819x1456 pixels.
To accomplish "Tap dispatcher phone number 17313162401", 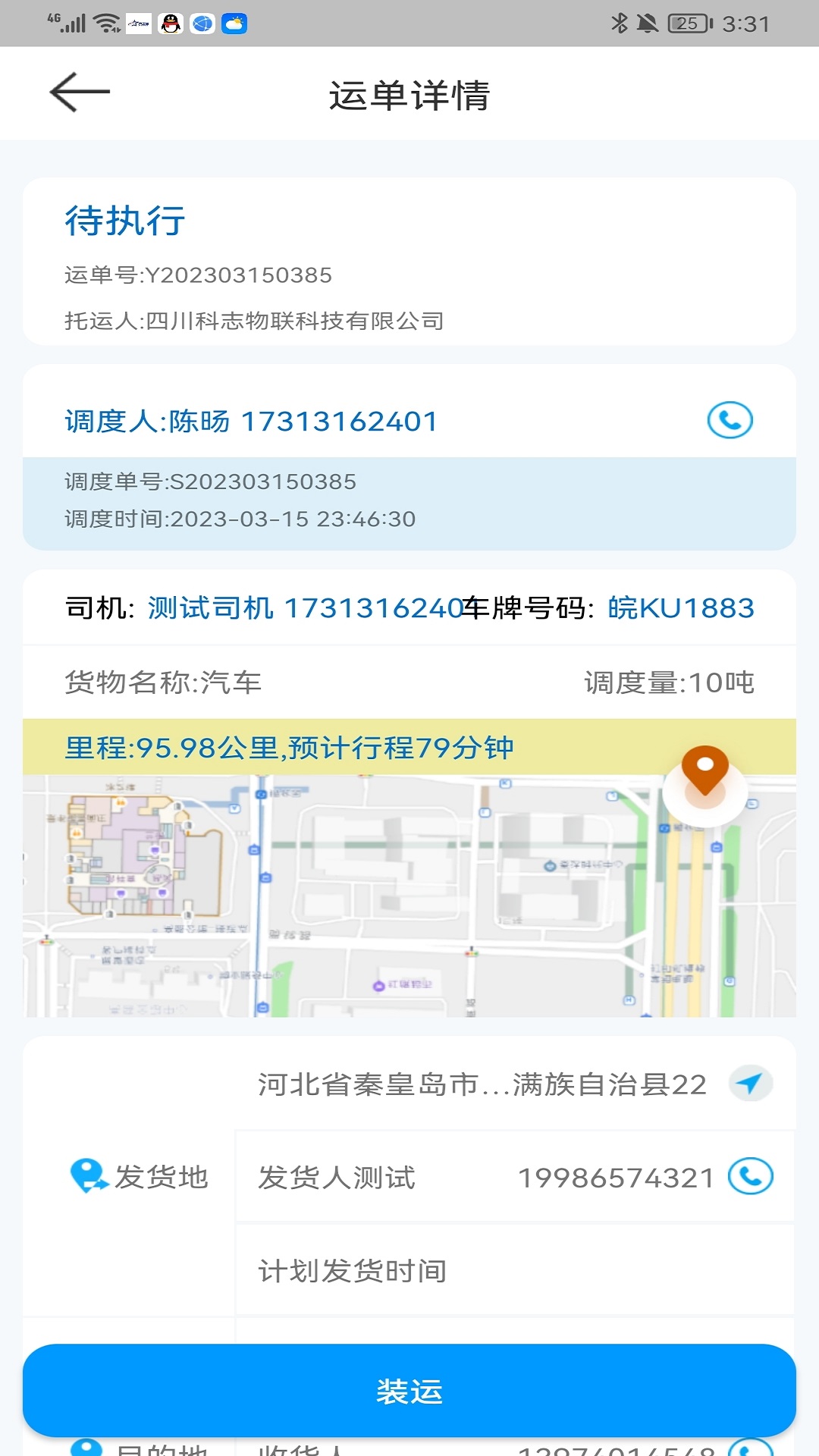I will [x=339, y=422].
